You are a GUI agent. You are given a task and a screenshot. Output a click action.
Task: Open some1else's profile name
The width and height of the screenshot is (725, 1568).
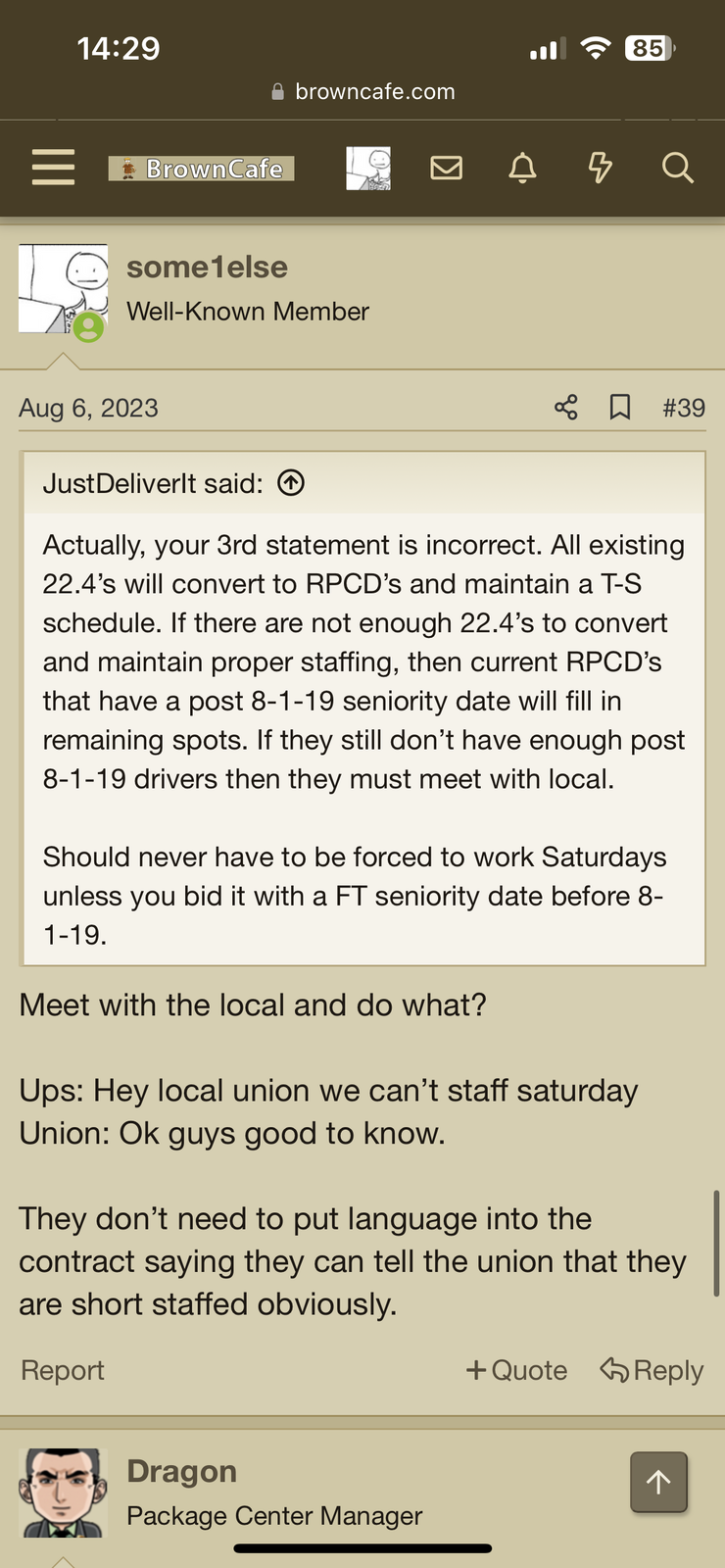[x=207, y=267]
